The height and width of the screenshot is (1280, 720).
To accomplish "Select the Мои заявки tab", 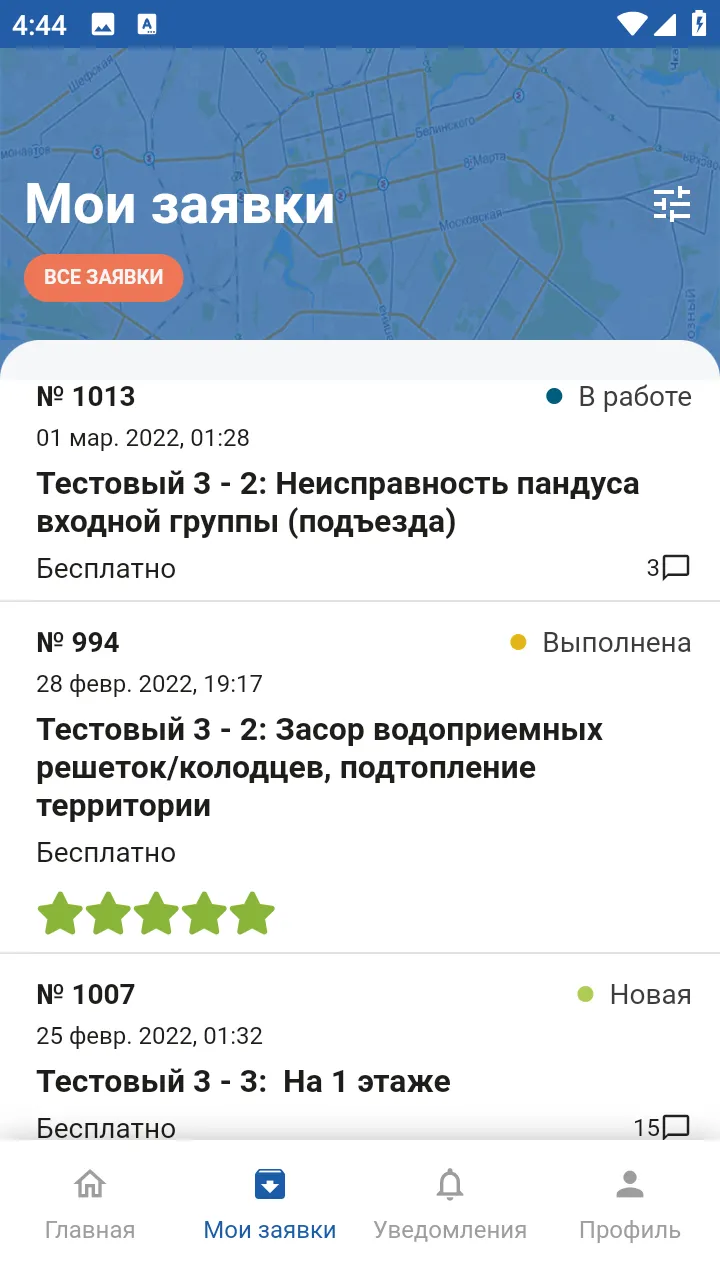I will [x=270, y=1203].
